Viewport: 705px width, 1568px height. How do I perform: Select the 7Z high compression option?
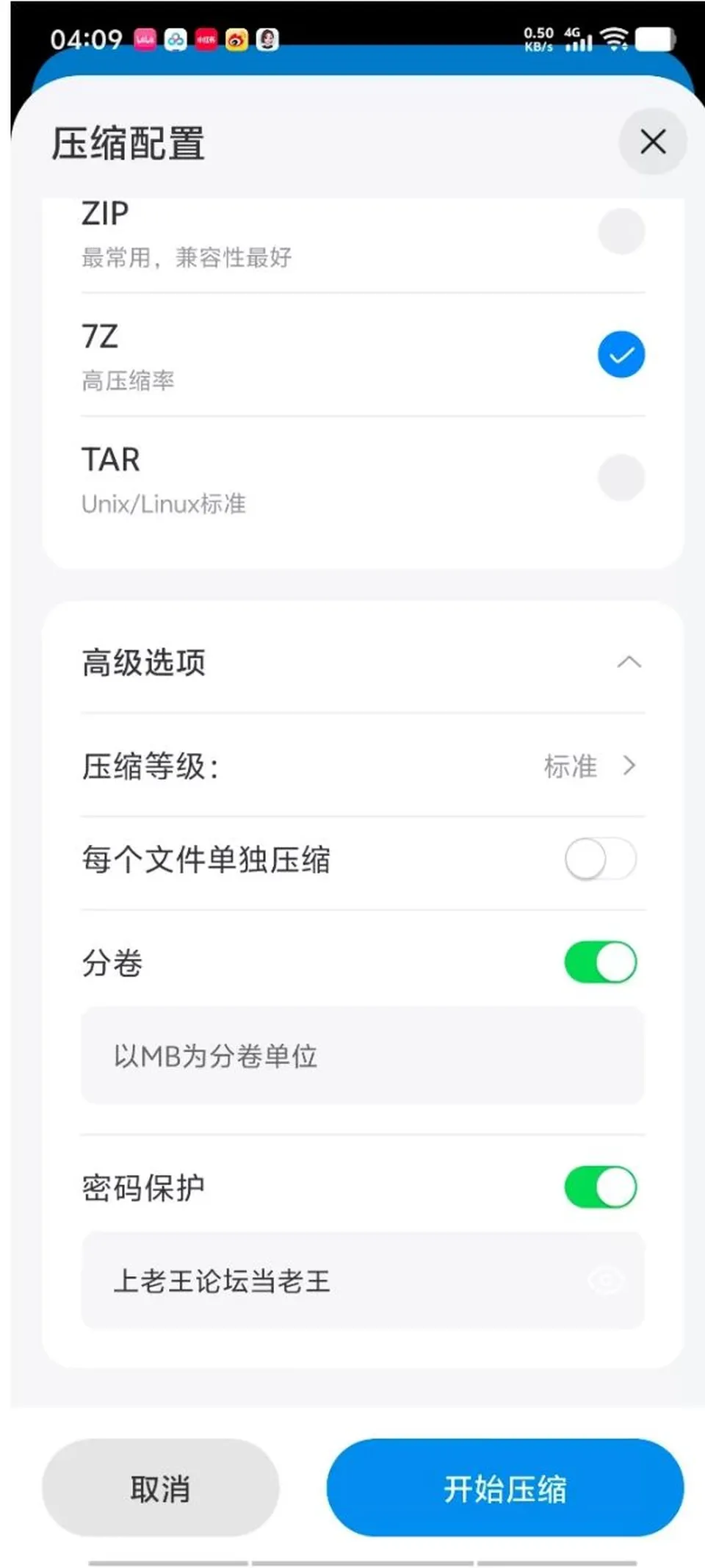click(363, 355)
